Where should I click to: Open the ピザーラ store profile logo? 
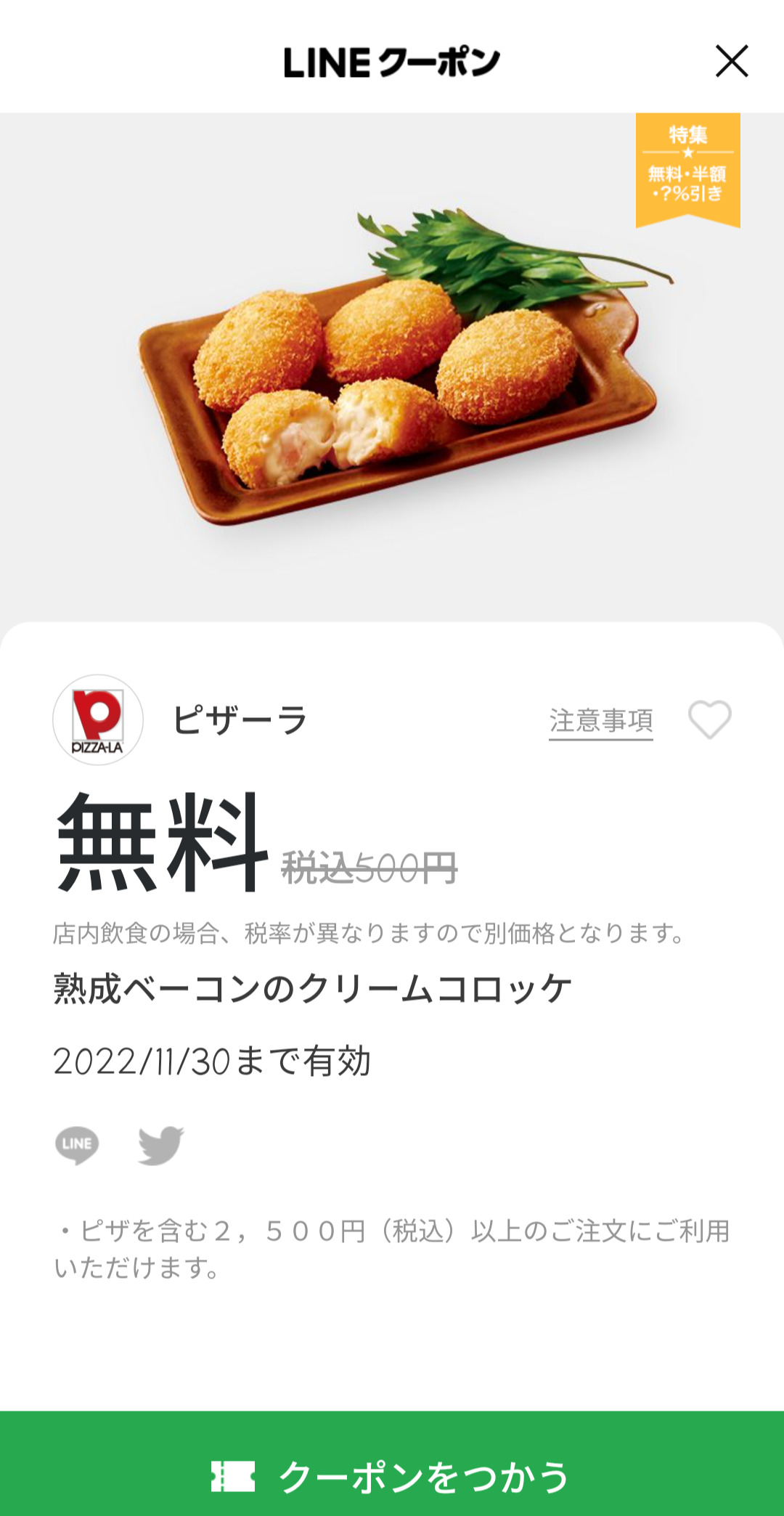[98, 720]
